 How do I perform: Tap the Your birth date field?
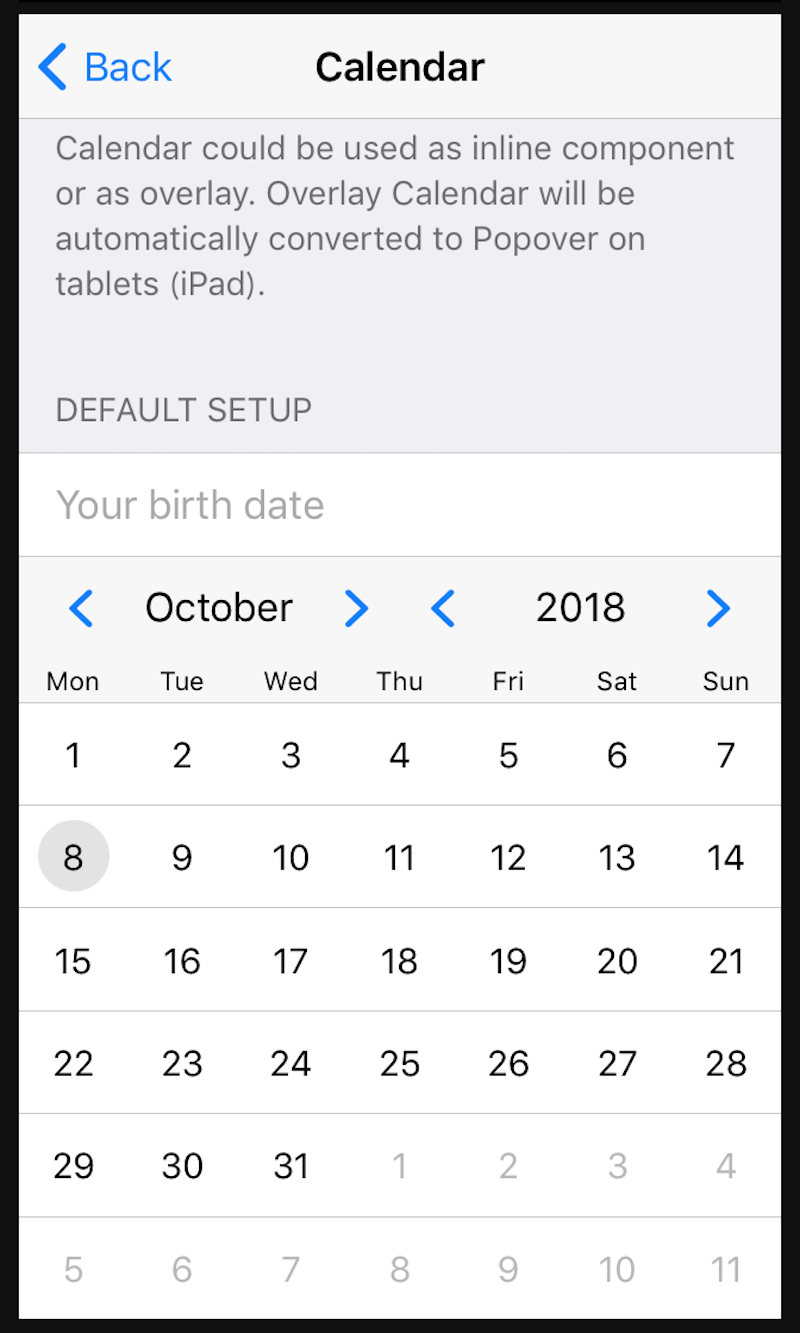[400, 505]
